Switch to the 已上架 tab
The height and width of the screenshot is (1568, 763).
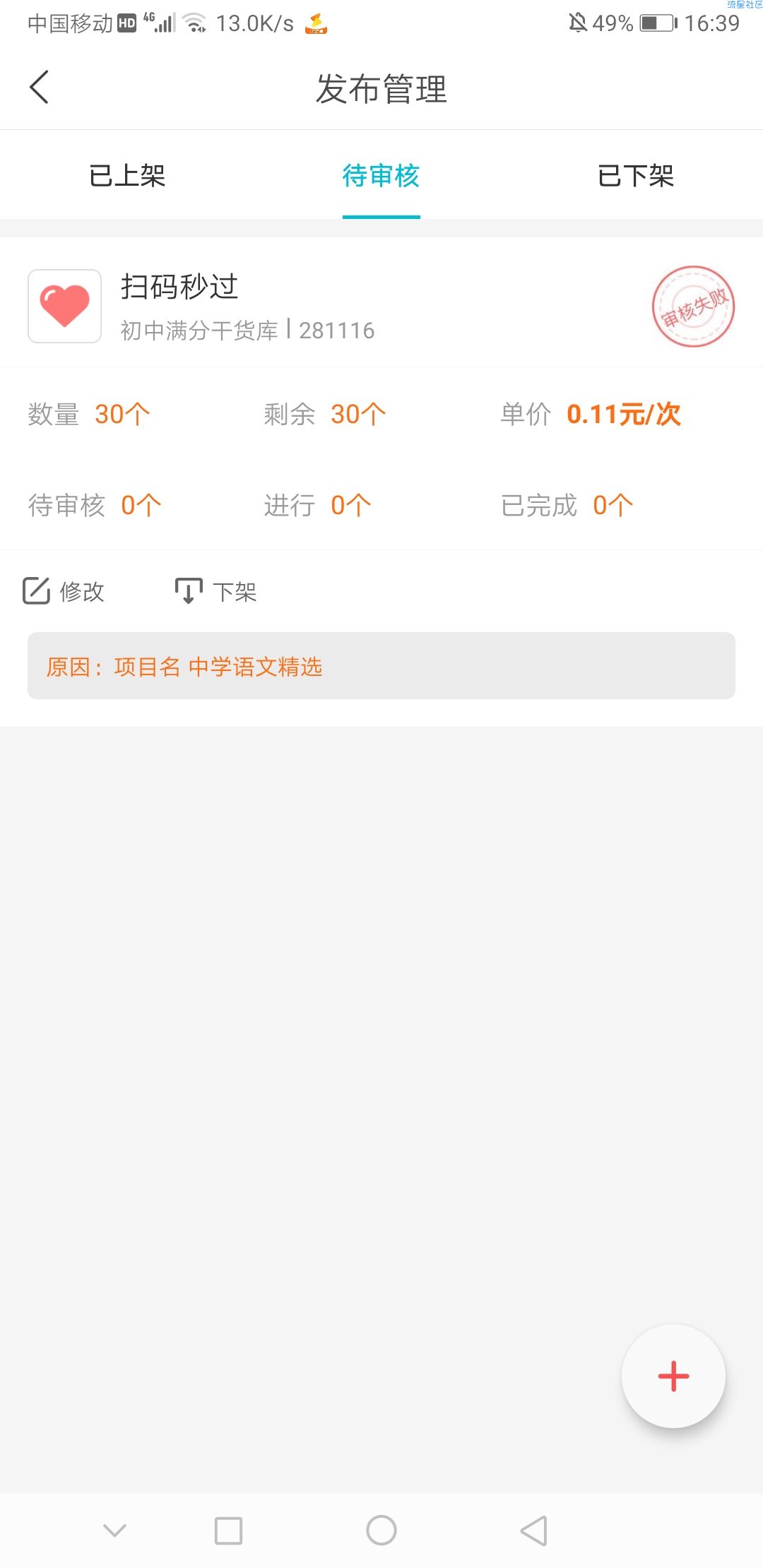(127, 175)
